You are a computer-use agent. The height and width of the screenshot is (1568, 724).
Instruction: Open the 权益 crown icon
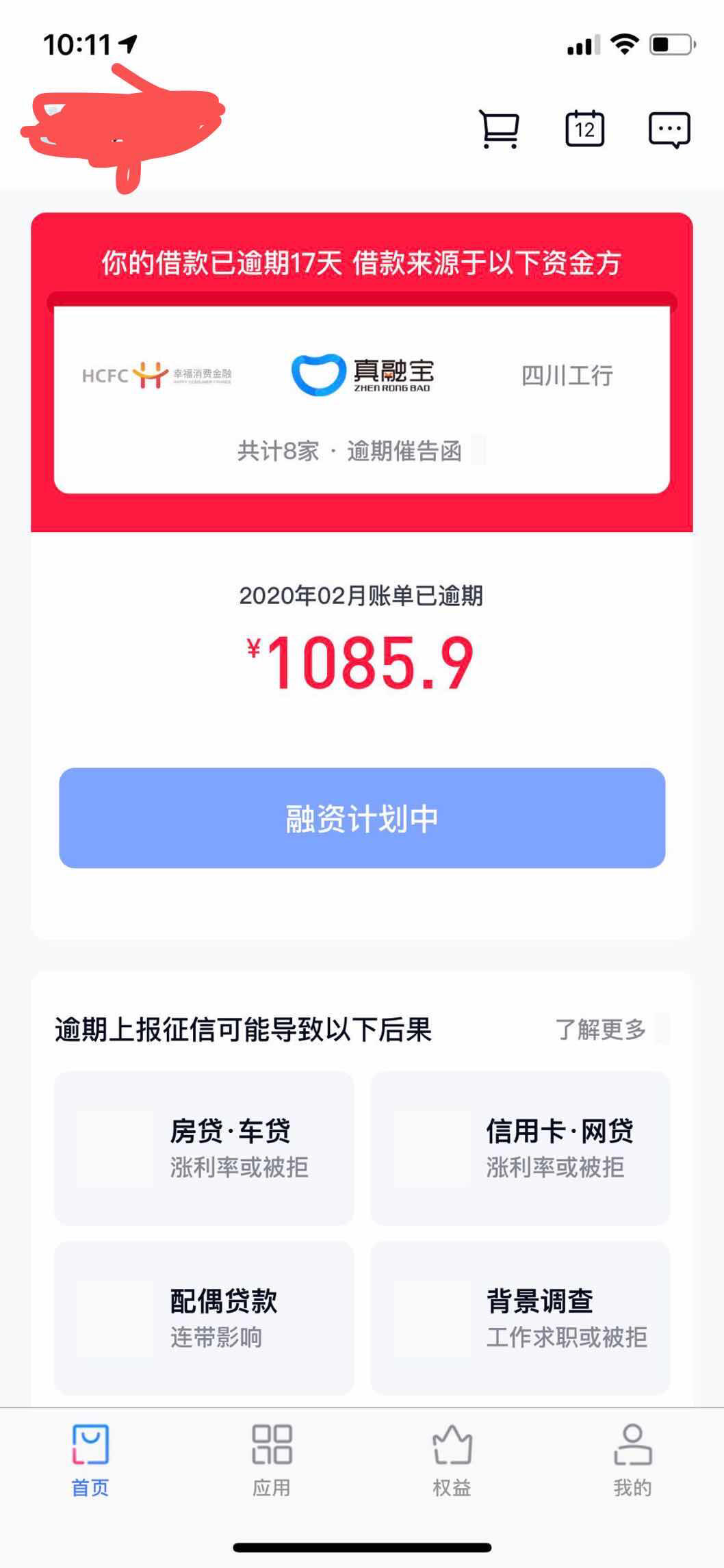[x=452, y=1461]
